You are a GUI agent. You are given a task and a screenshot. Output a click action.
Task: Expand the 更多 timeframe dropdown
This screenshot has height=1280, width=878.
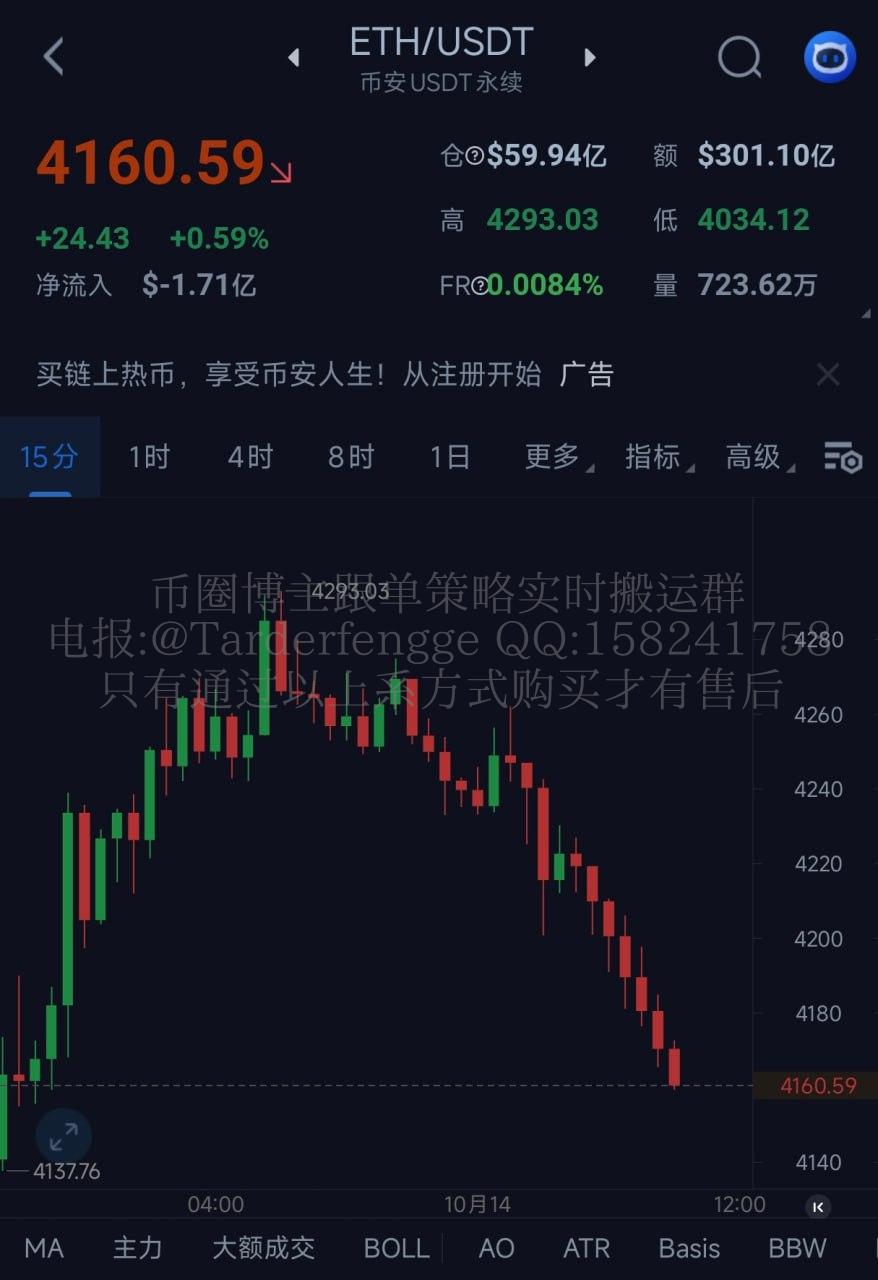point(554,457)
